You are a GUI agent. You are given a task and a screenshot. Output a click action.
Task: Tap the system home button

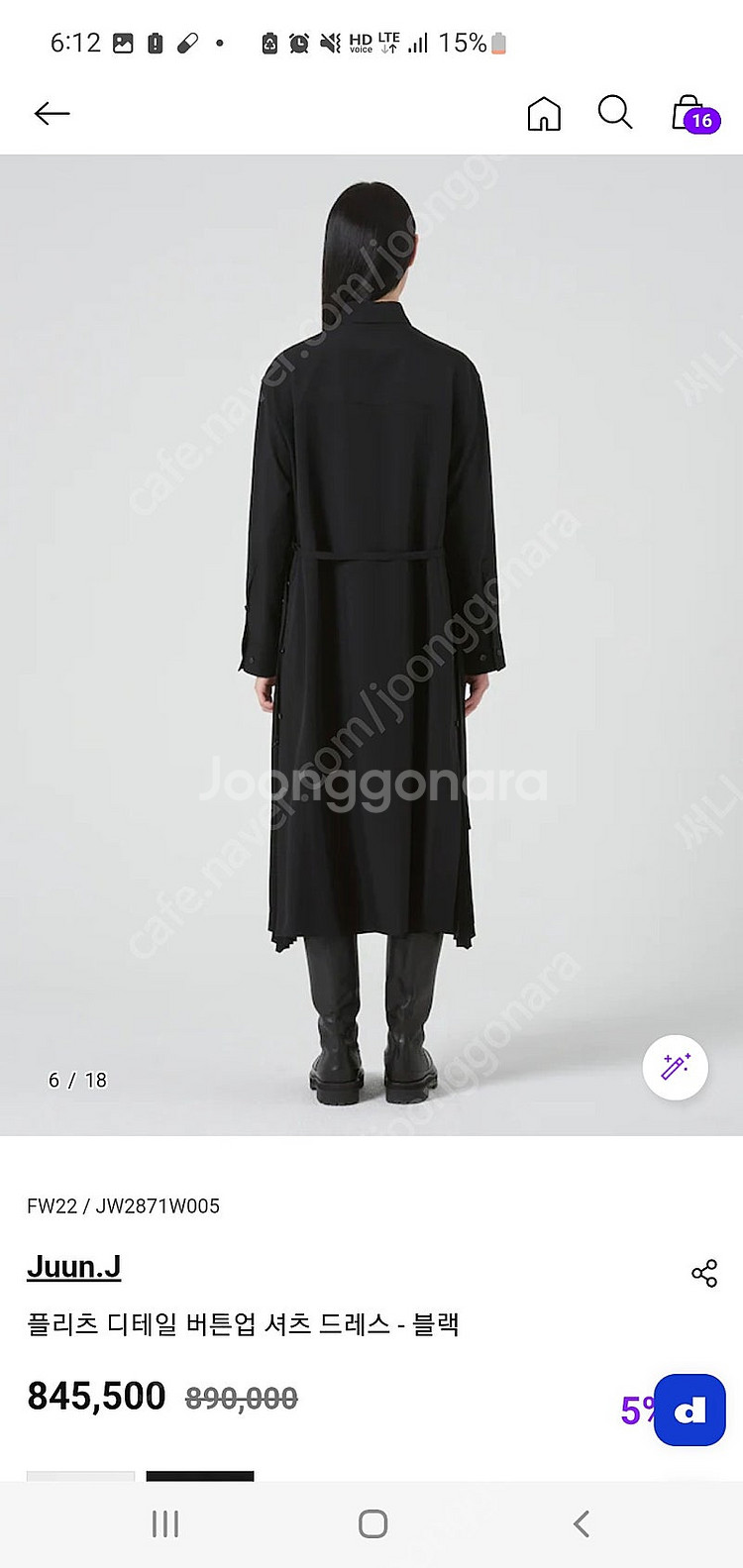pos(372,1523)
